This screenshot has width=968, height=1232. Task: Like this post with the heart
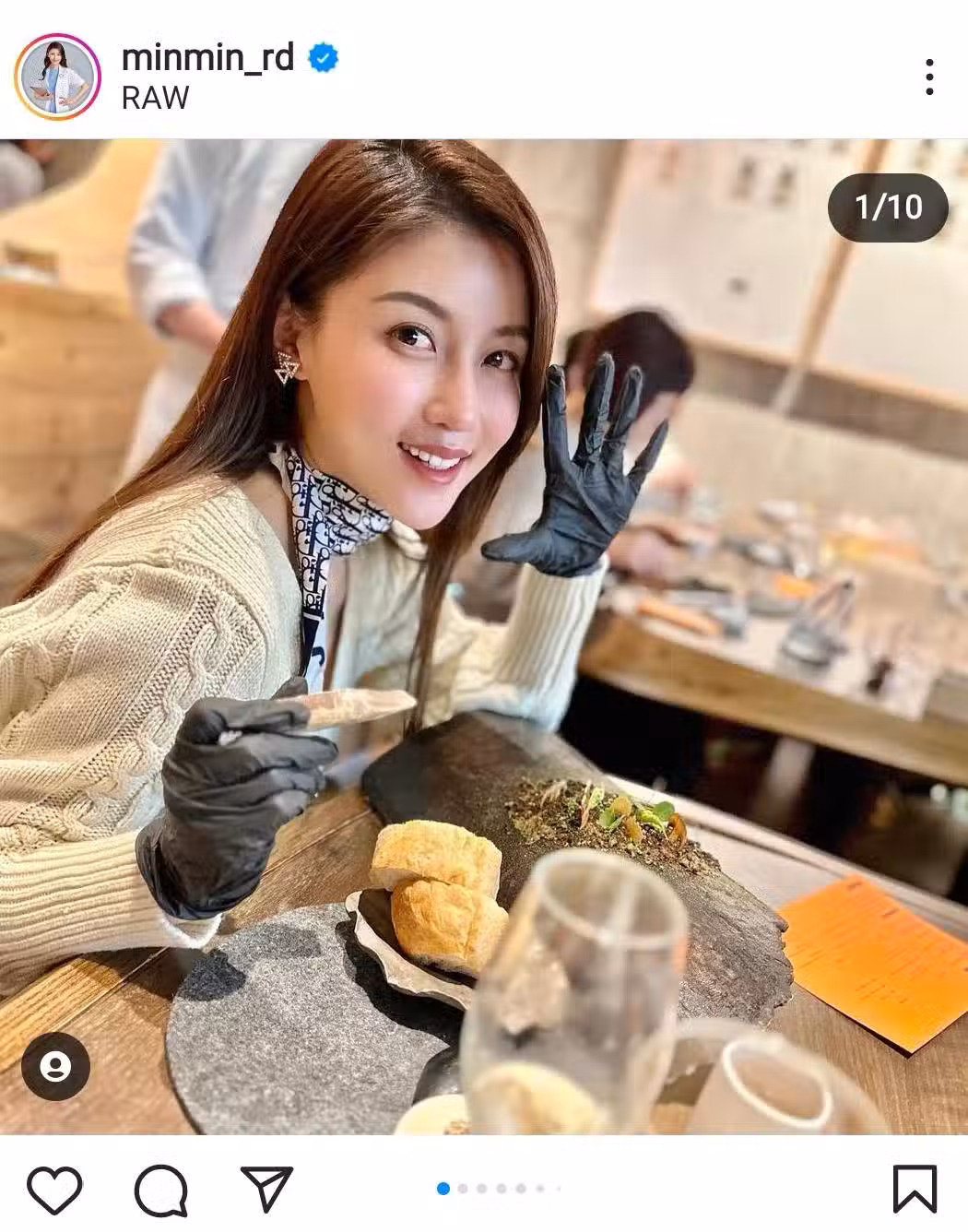point(54,1188)
